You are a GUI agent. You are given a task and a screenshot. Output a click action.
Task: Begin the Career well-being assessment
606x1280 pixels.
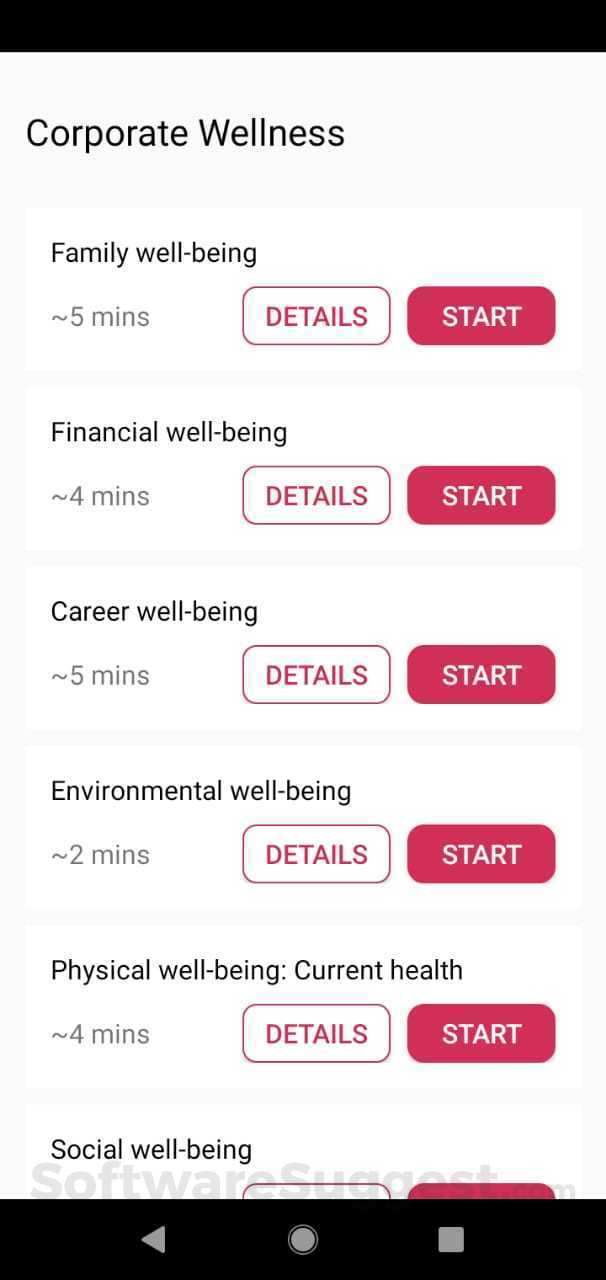point(481,675)
